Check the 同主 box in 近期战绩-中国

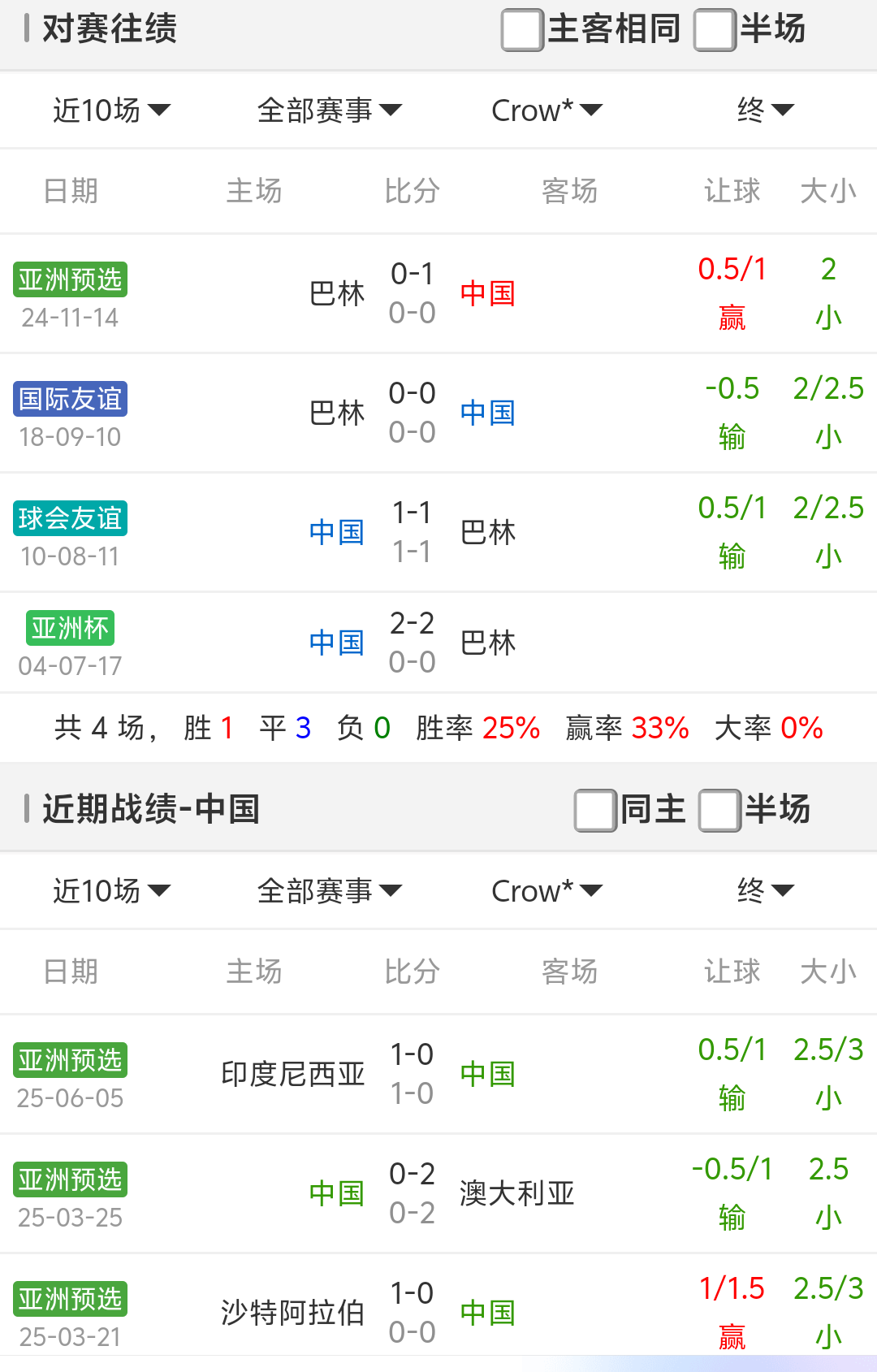pos(595,810)
